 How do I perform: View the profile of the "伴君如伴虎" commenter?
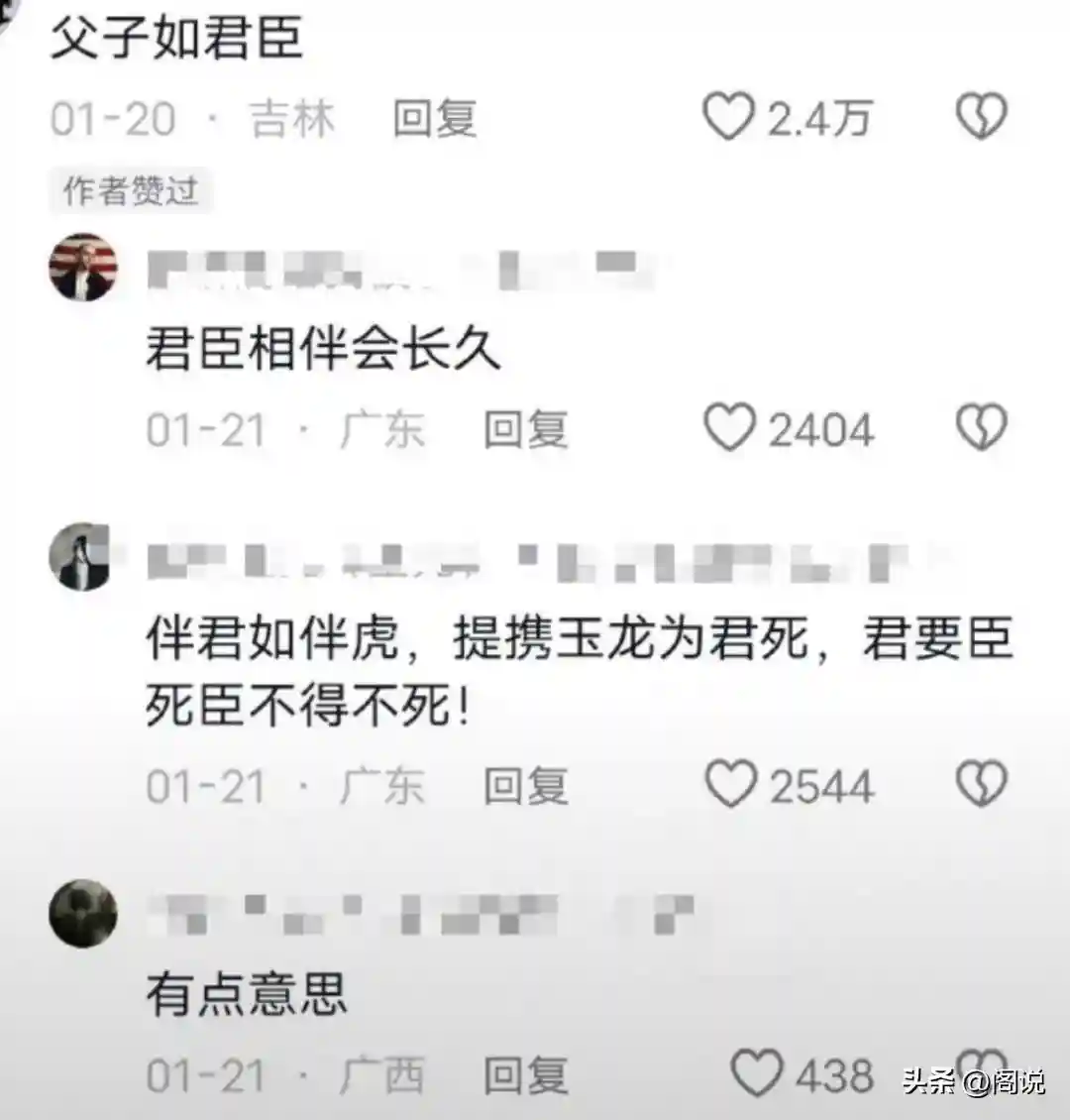79,557
